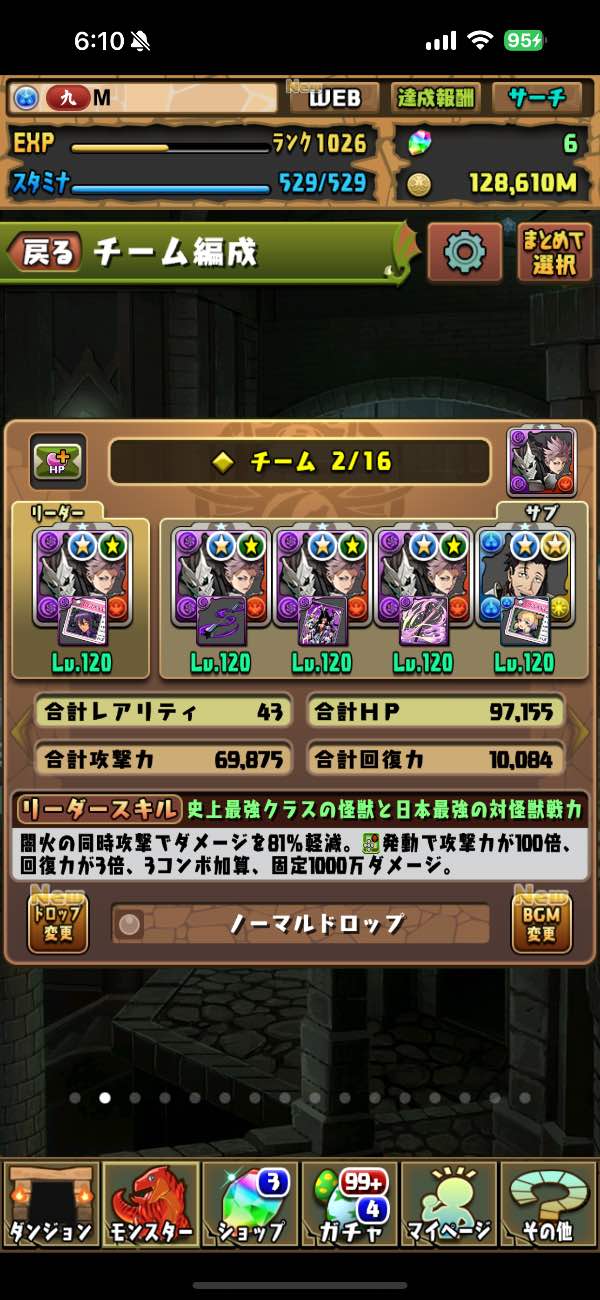The height and width of the screenshot is (1300, 600).
Task: Open 達成報酬 rewards
Action: coord(436,98)
